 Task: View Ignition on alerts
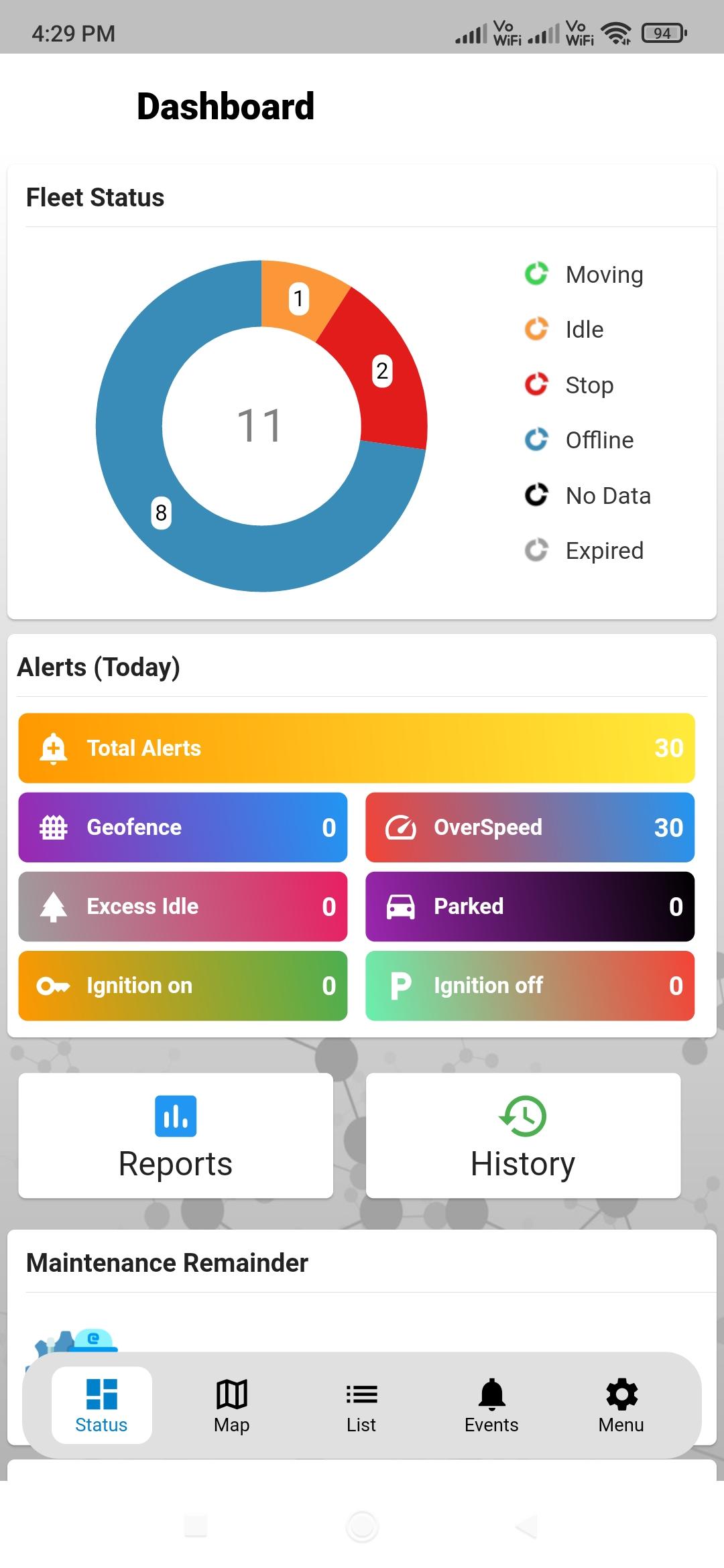183,985
